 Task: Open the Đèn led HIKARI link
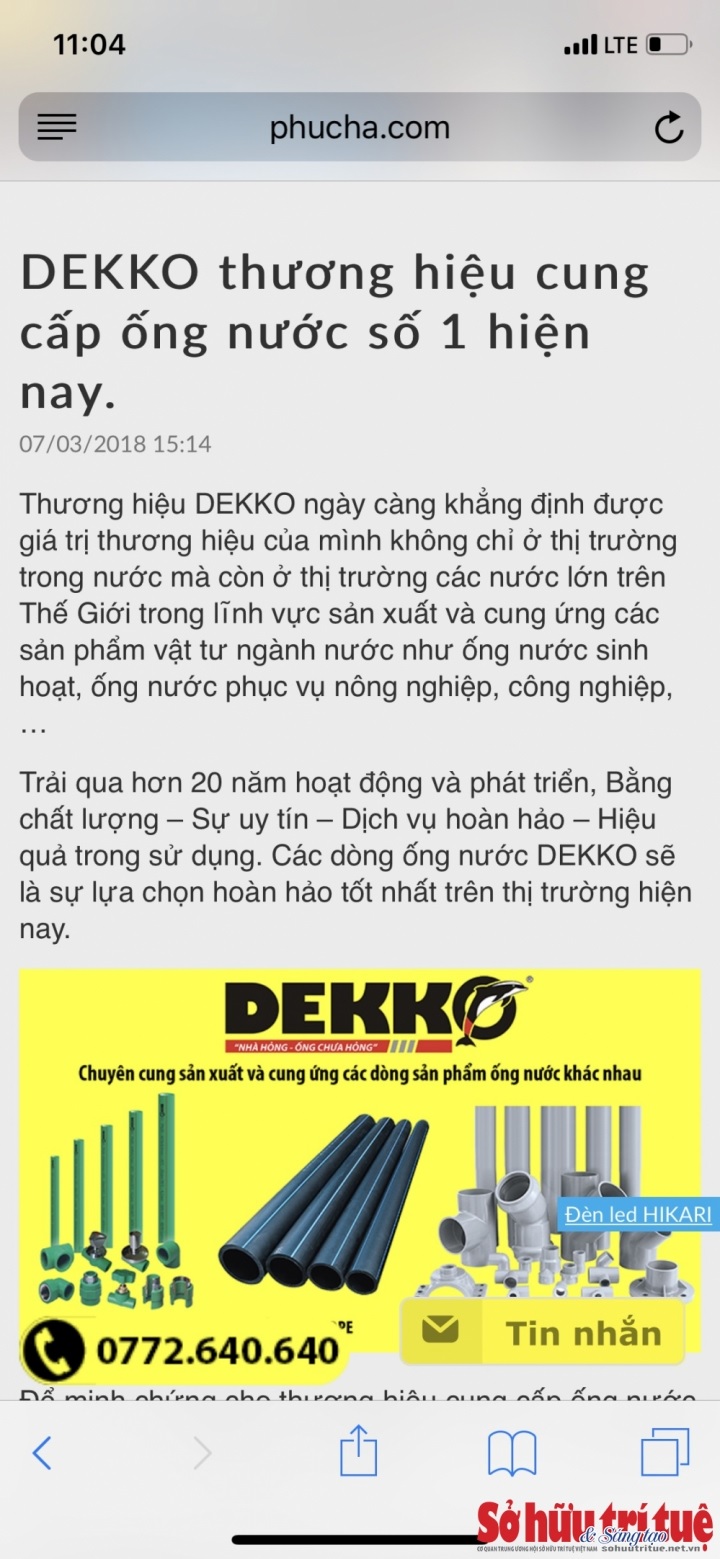tap(638, 1215)
